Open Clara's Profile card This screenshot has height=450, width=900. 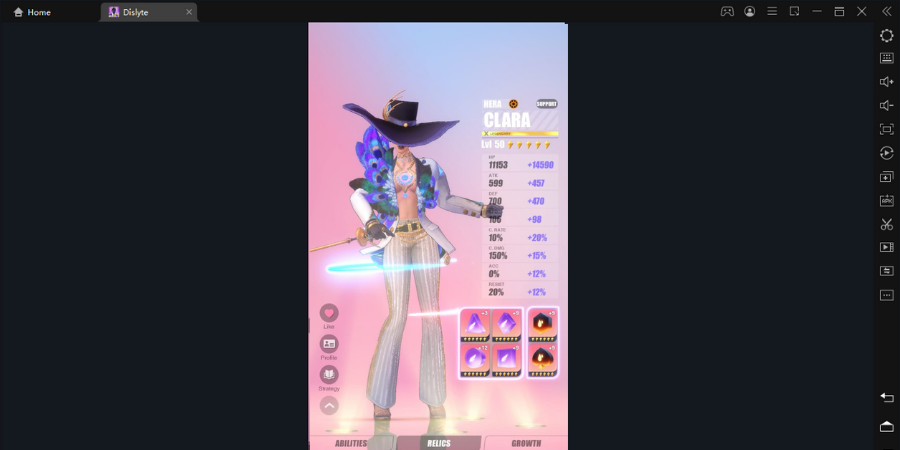tap(329, 344)
